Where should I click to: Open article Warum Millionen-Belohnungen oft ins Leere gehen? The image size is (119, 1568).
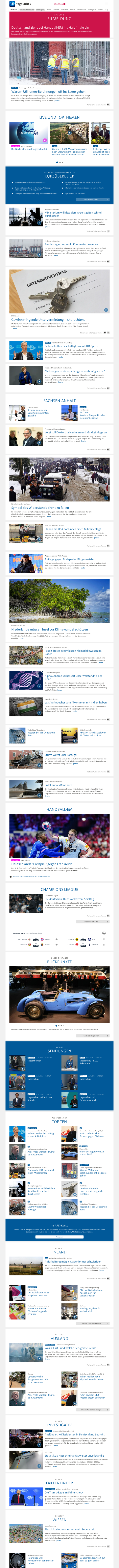(49, 91)
